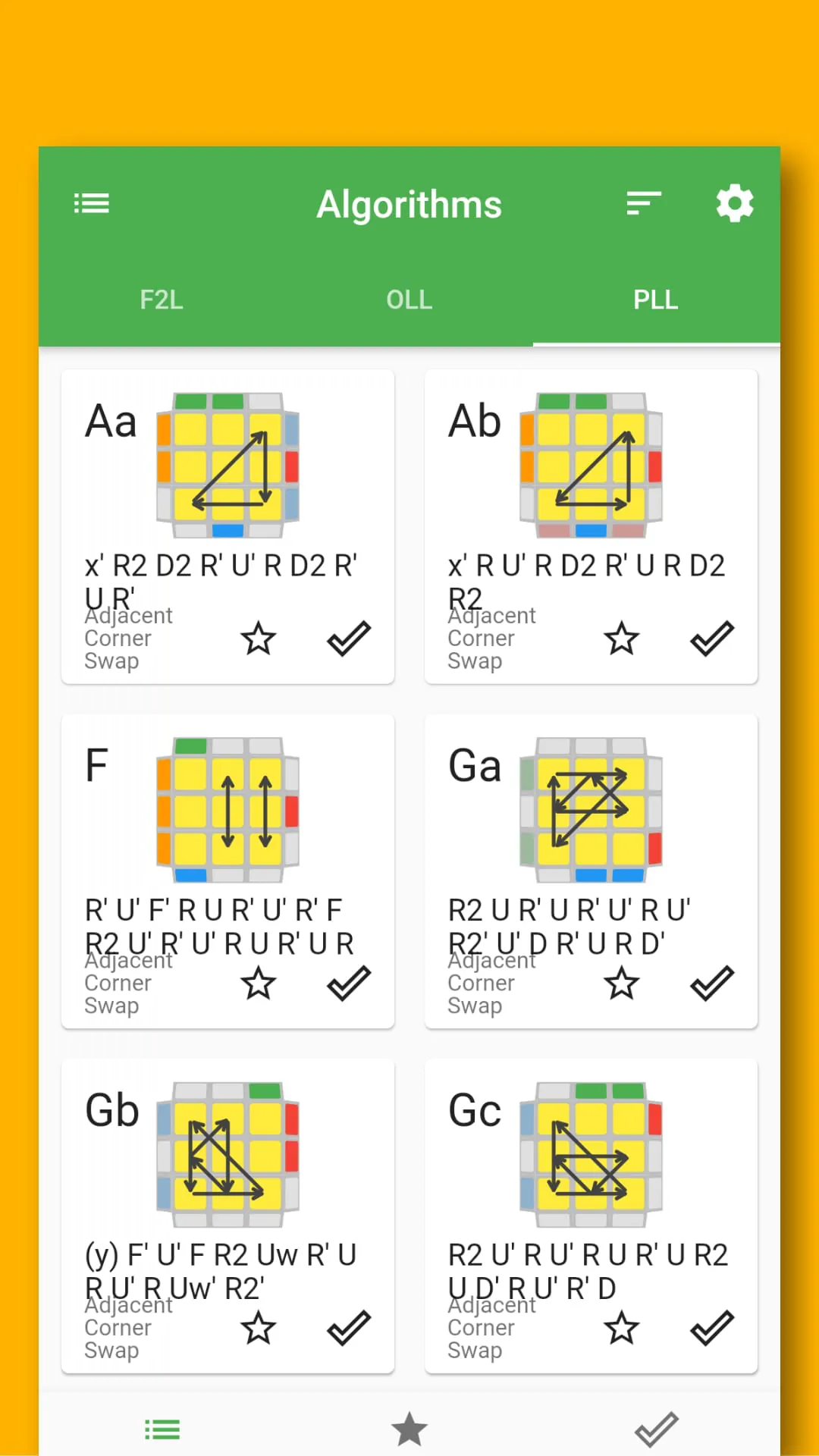View learned algorithms via bottom checkmark icon
Image resolution: width=819 pixels, height=1456 pixels.
(656, 1427)
